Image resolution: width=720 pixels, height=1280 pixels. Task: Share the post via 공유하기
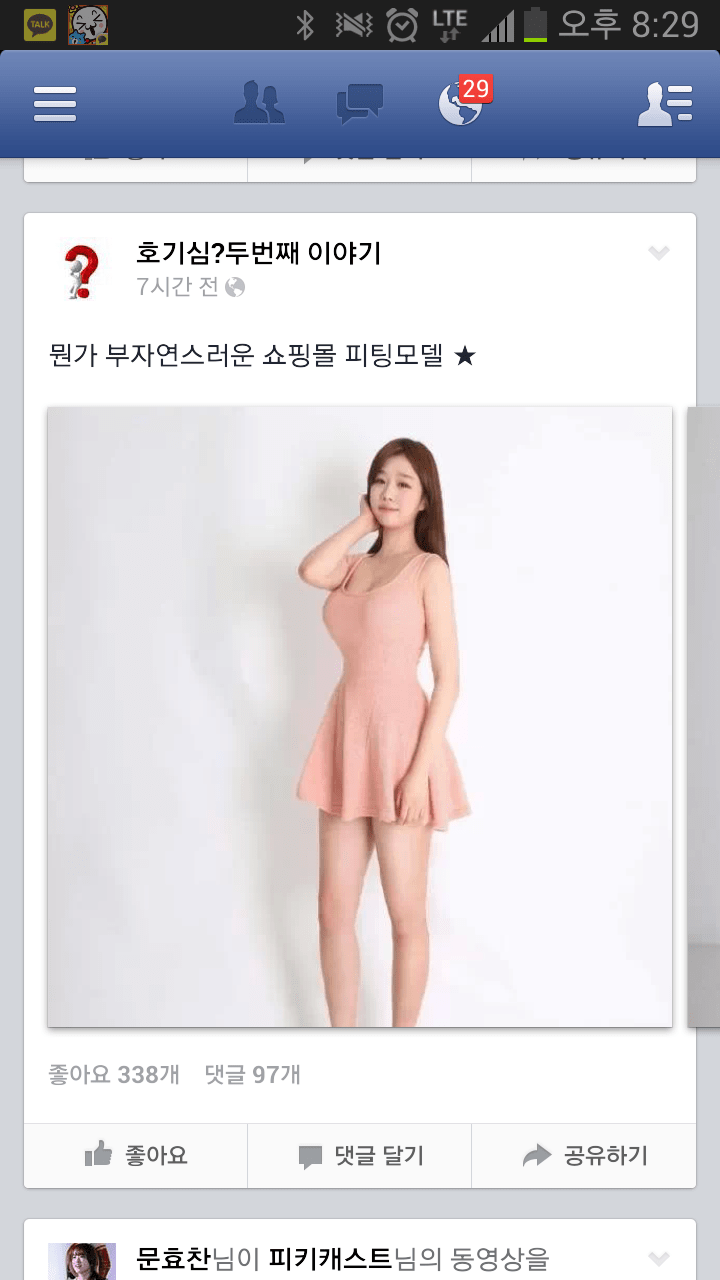(584, 1156)
